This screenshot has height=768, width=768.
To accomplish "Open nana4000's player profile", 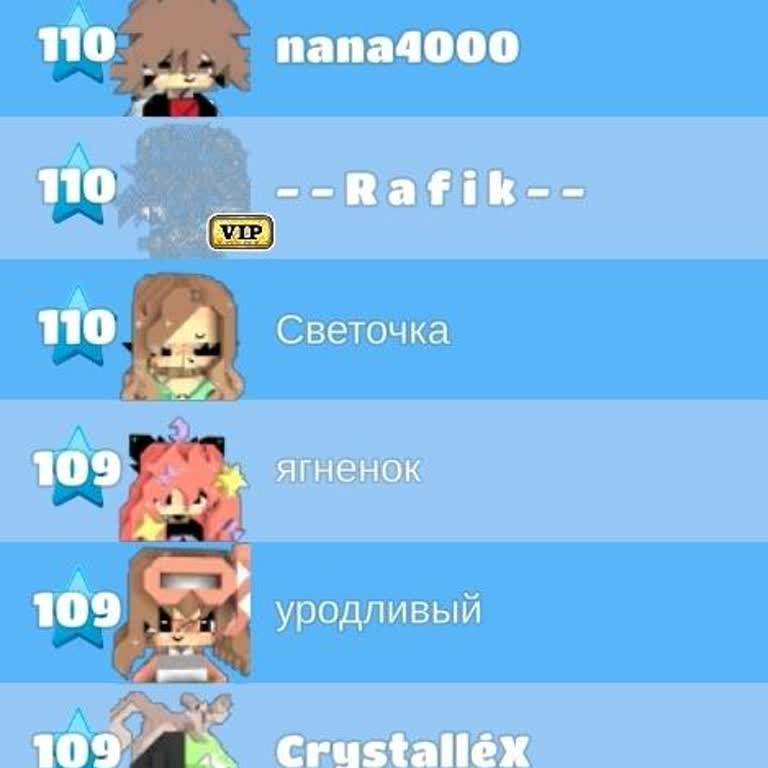I will 397,47.
